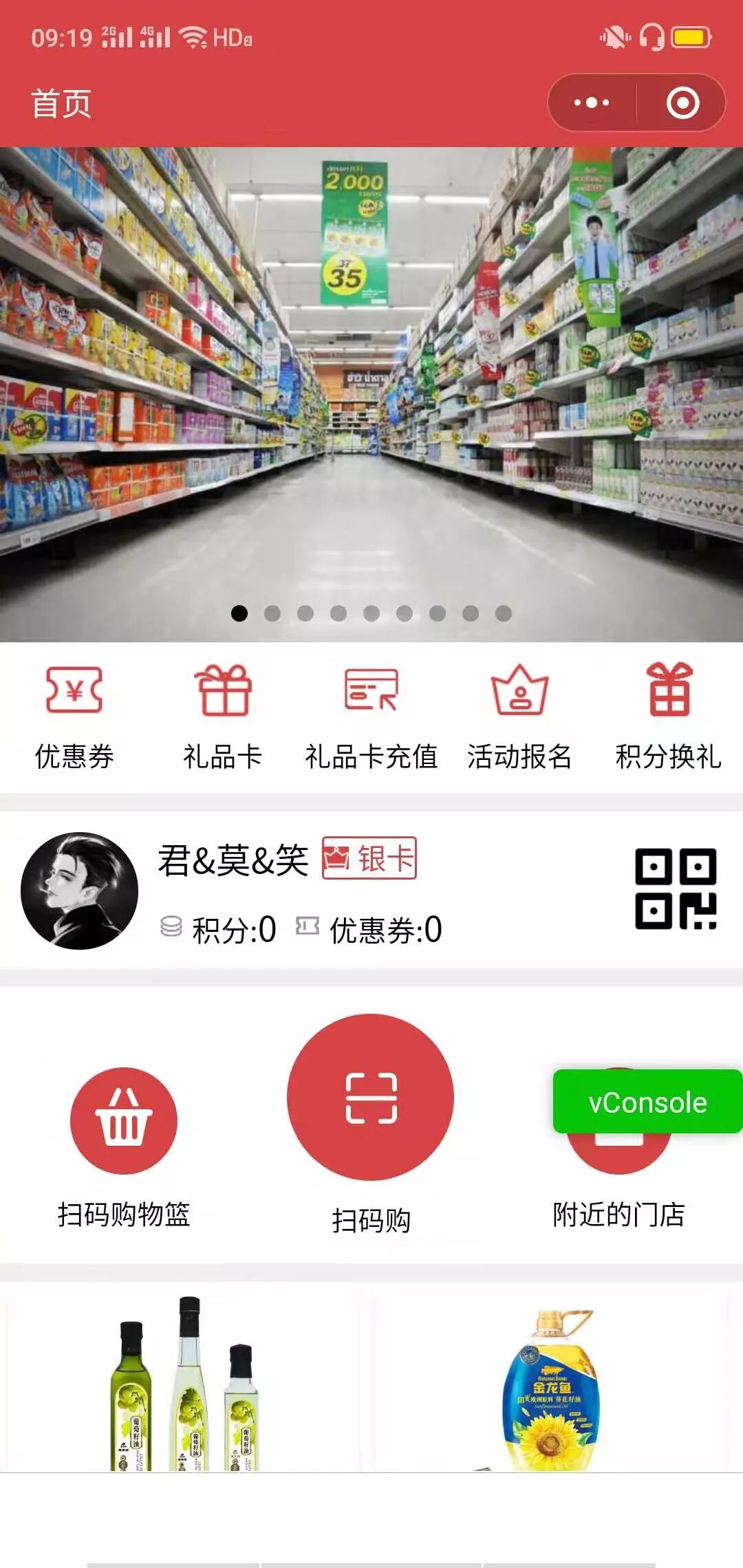
Task: View the grape seed oil product
Action: click(x=183, y=1382)
